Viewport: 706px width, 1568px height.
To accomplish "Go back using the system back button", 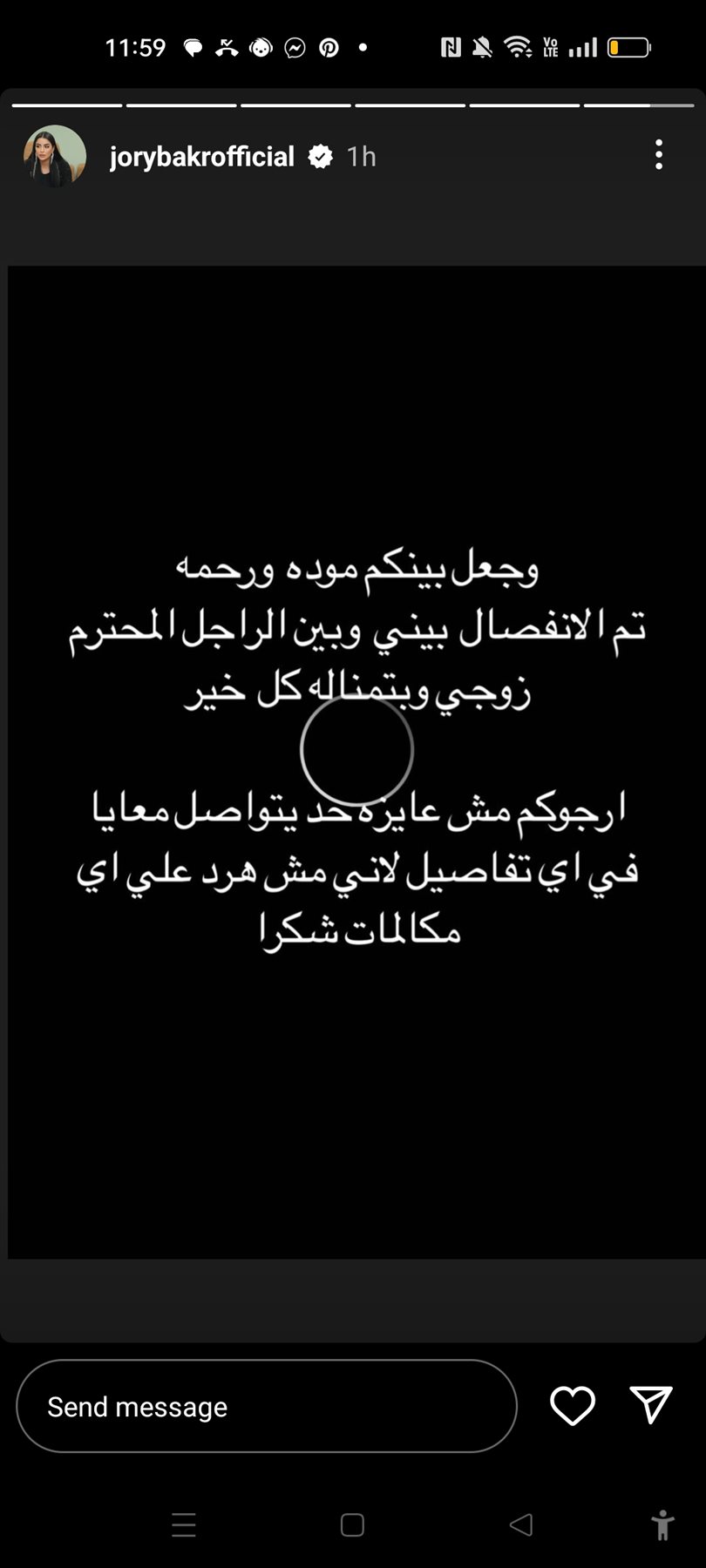I will point(521,1524).
